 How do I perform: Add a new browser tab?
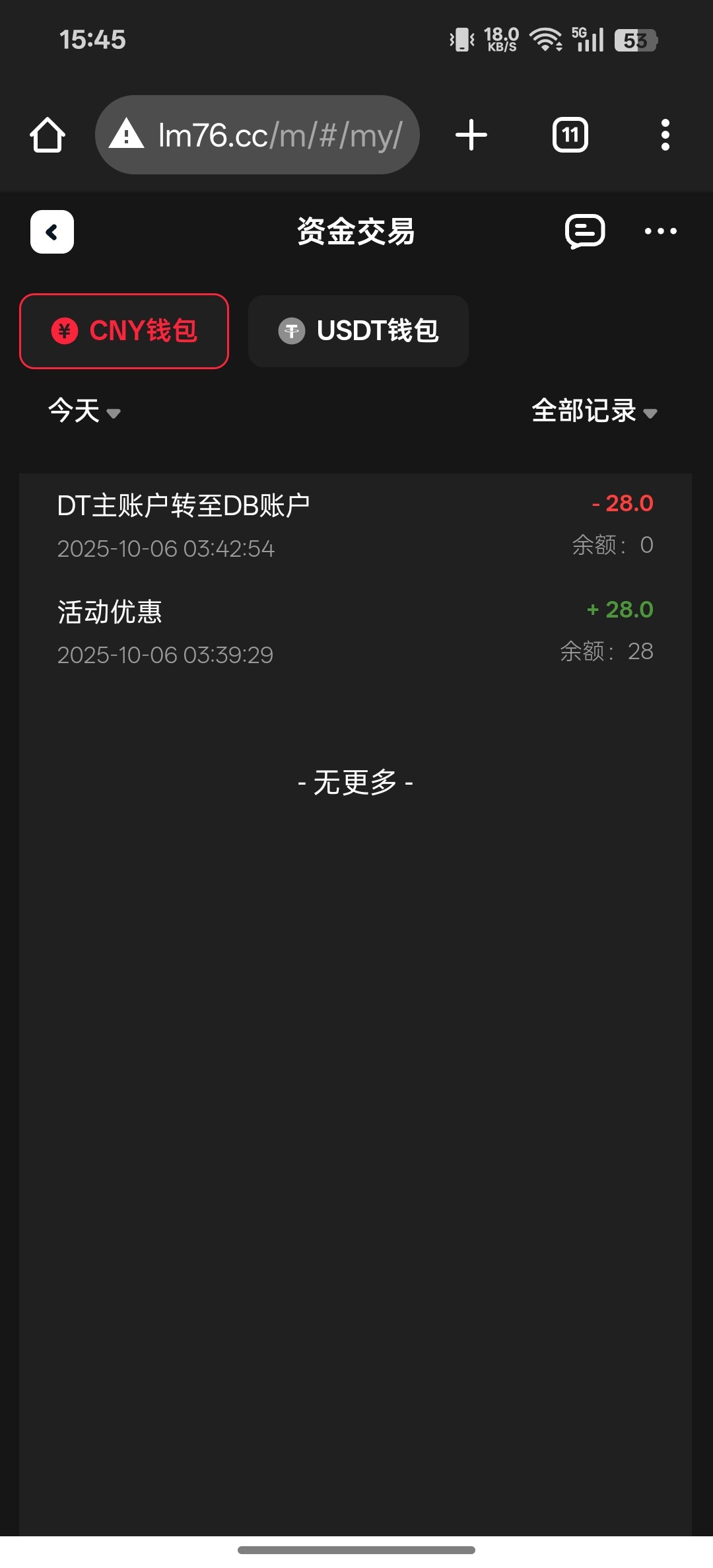coord(471,135)
